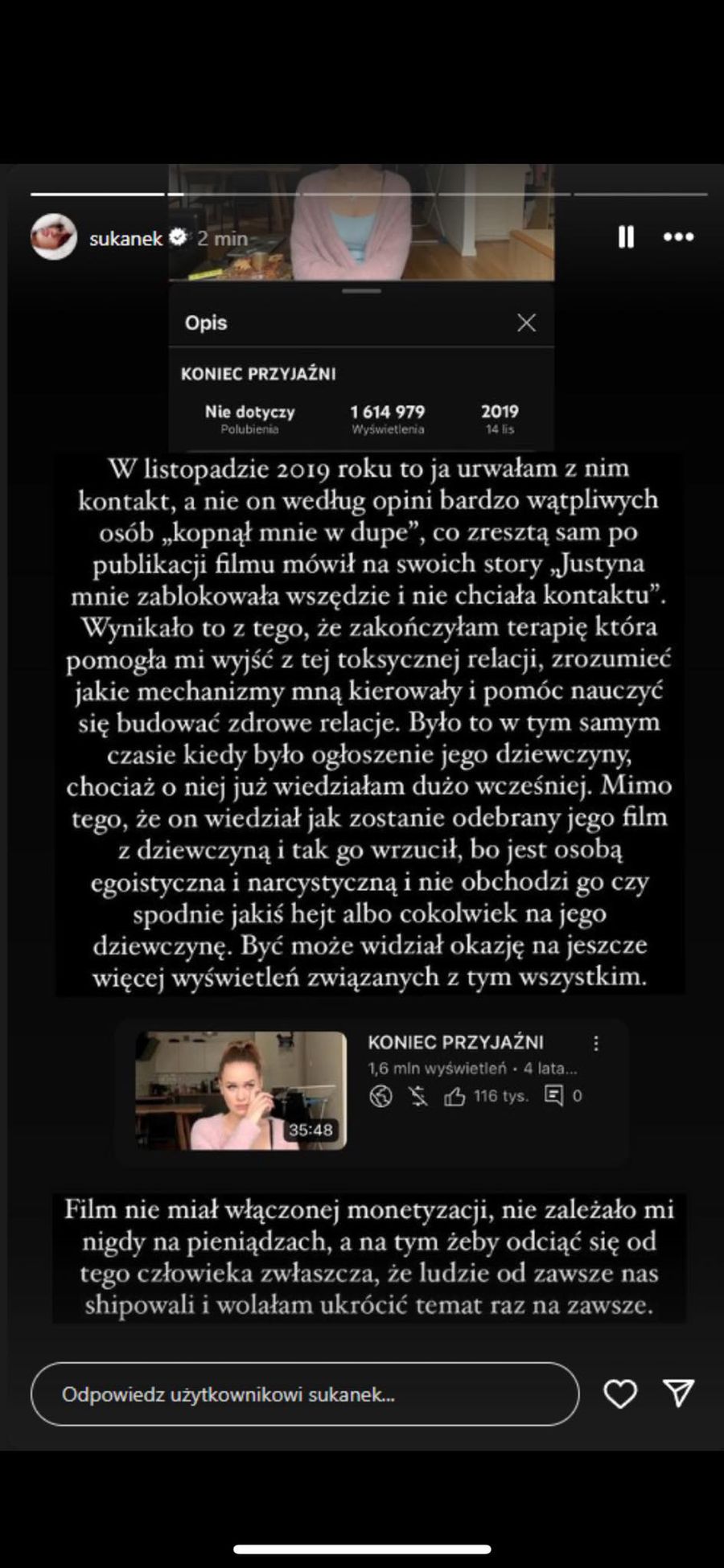Open the story options menu
This screenshot has height=1568, width=724.
click(678, 237)
